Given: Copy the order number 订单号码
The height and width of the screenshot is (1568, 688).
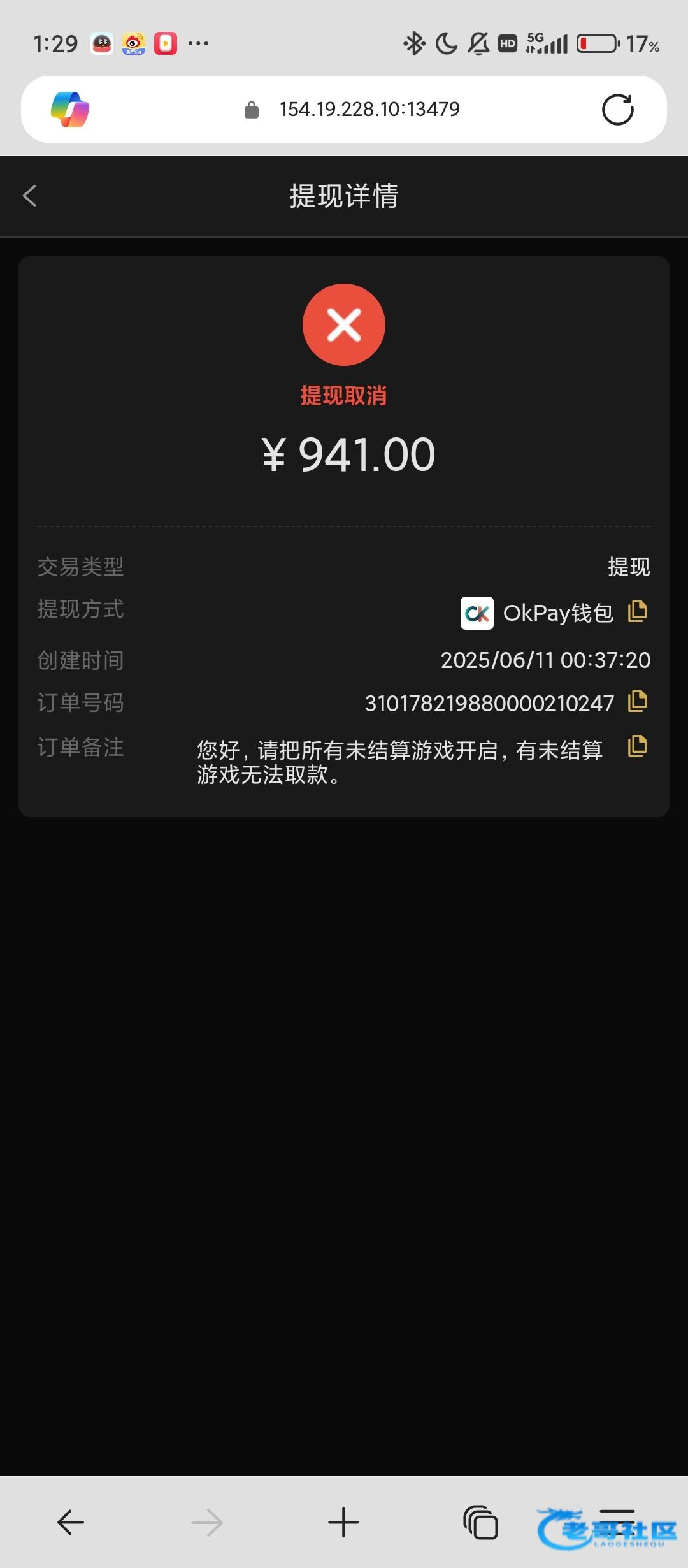Looking at the screenshot, I should [638, 701].
